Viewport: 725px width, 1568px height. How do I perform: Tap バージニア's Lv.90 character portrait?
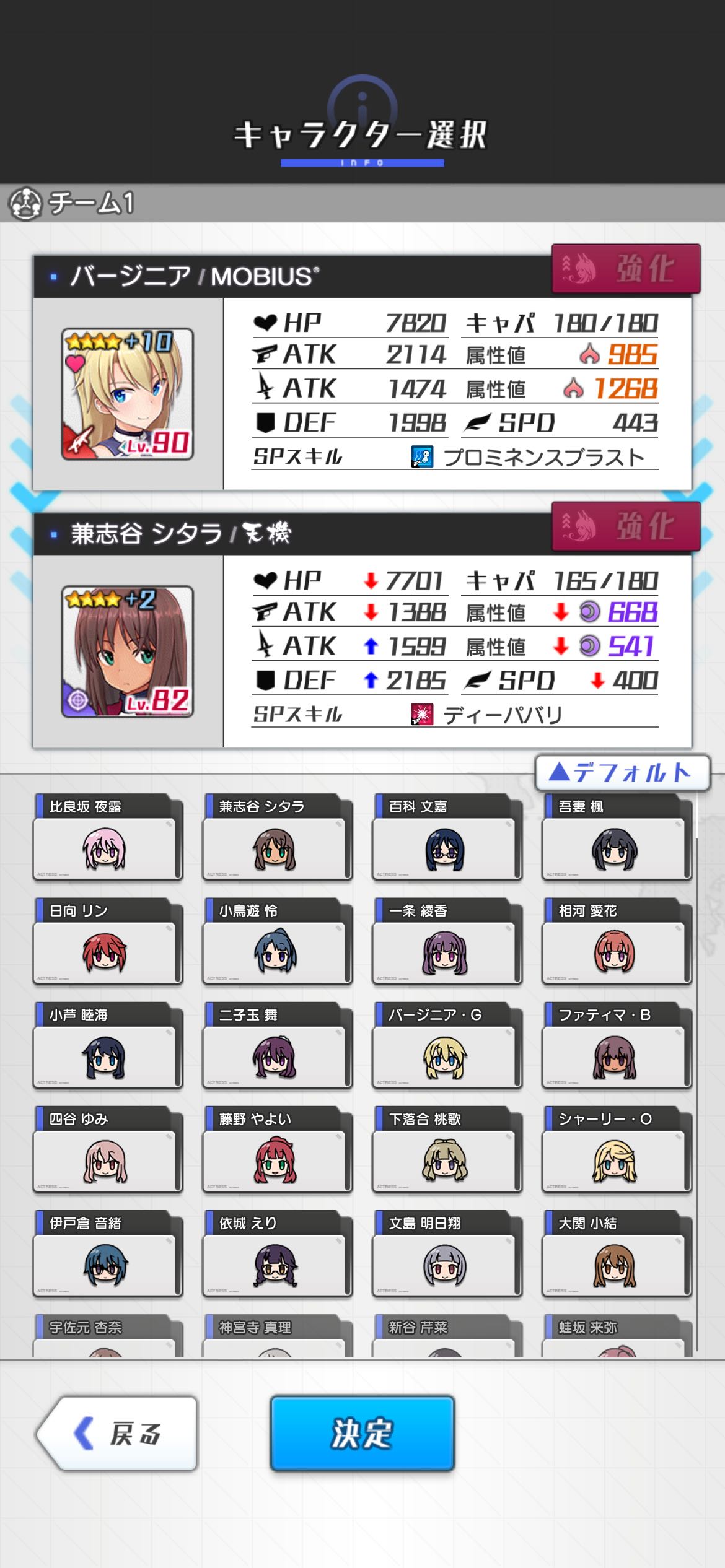127,394
